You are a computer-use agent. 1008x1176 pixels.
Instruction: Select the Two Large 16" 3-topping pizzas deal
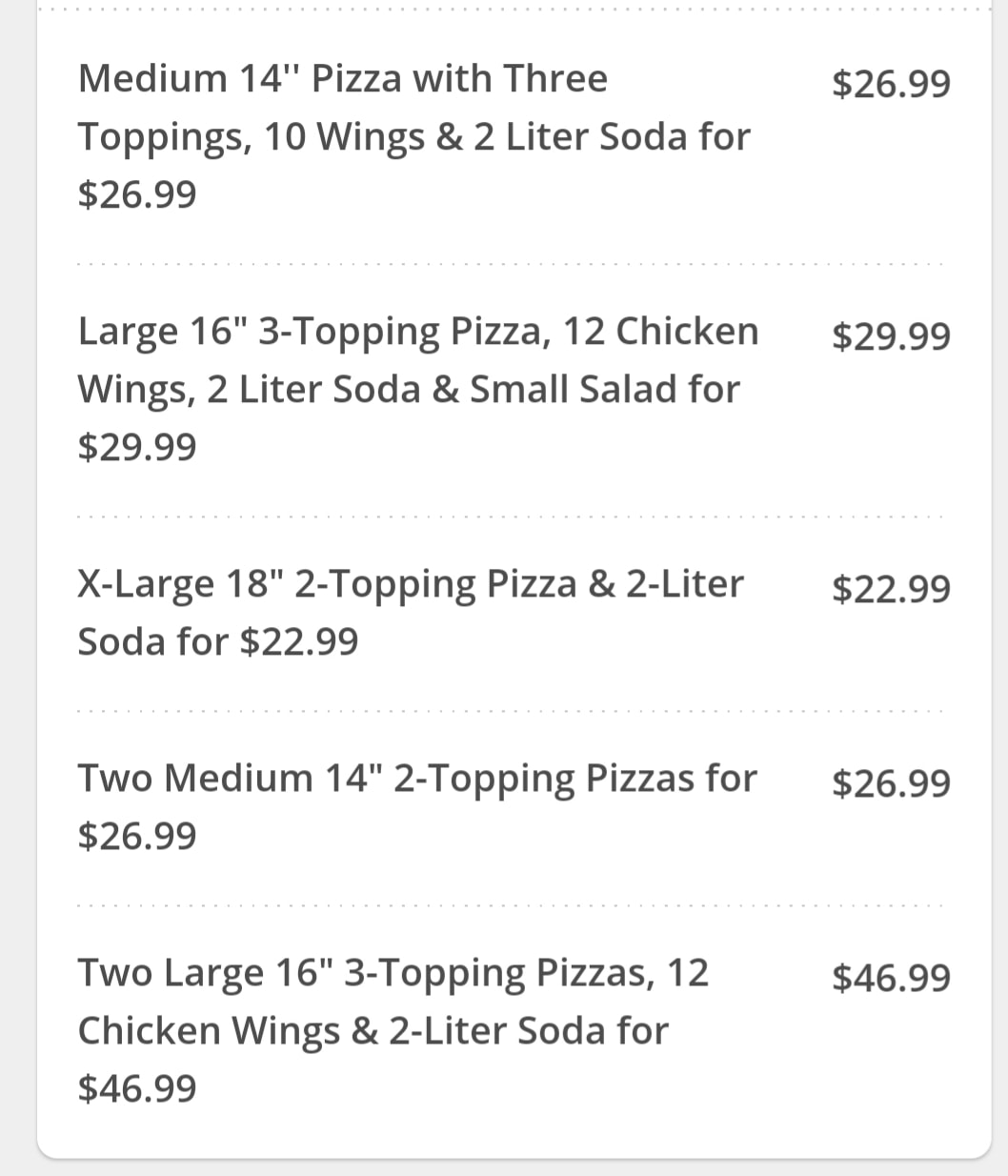(x=393, y=1029)
